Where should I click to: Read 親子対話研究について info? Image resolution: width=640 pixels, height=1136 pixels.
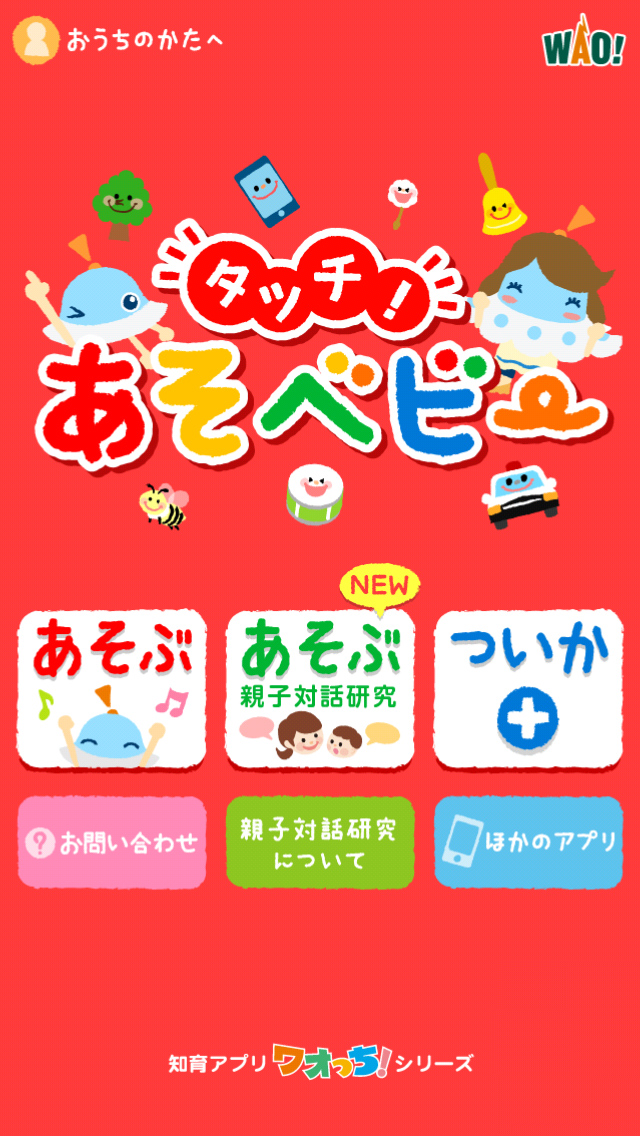pos(319,842)
